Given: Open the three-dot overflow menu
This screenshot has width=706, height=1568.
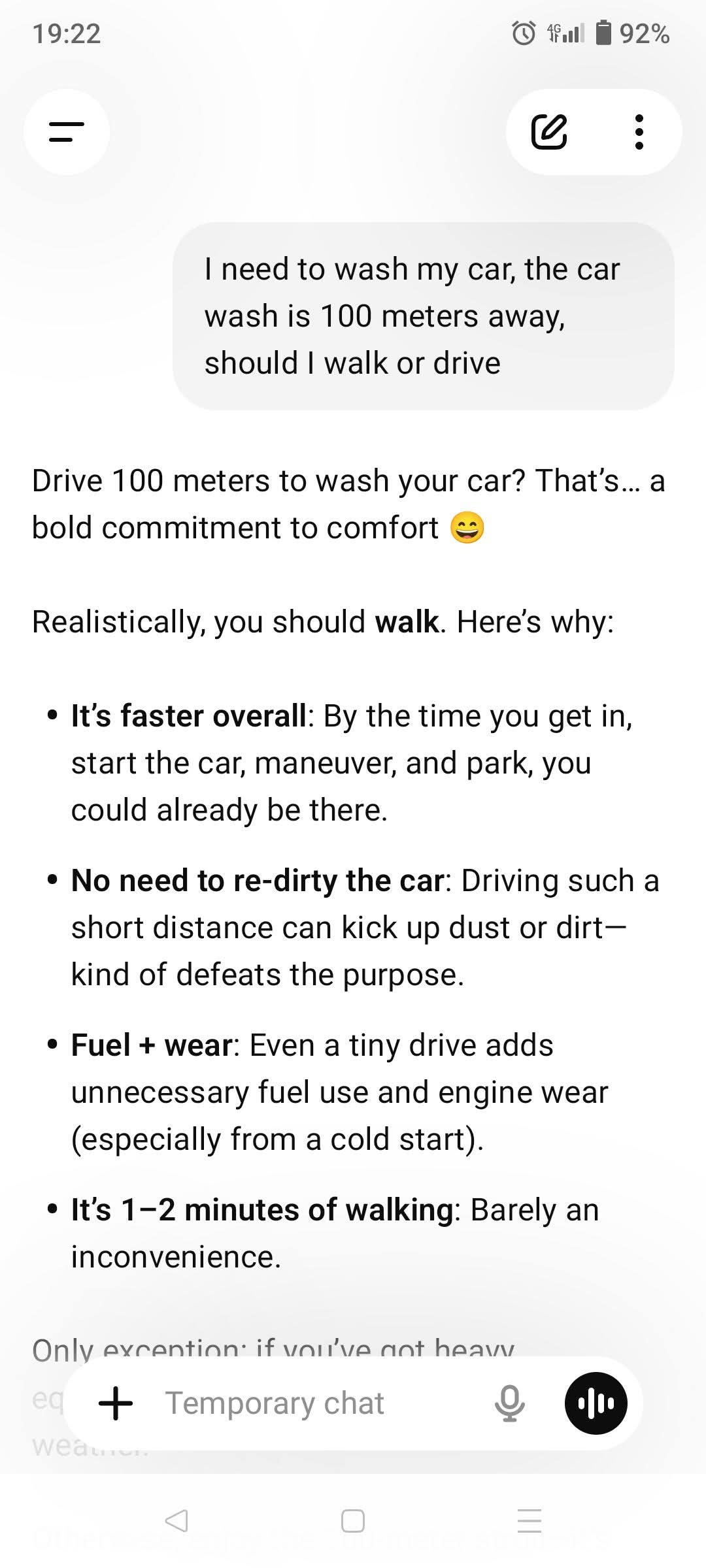Looking at the screenshot, I should [x=639, y=132].
